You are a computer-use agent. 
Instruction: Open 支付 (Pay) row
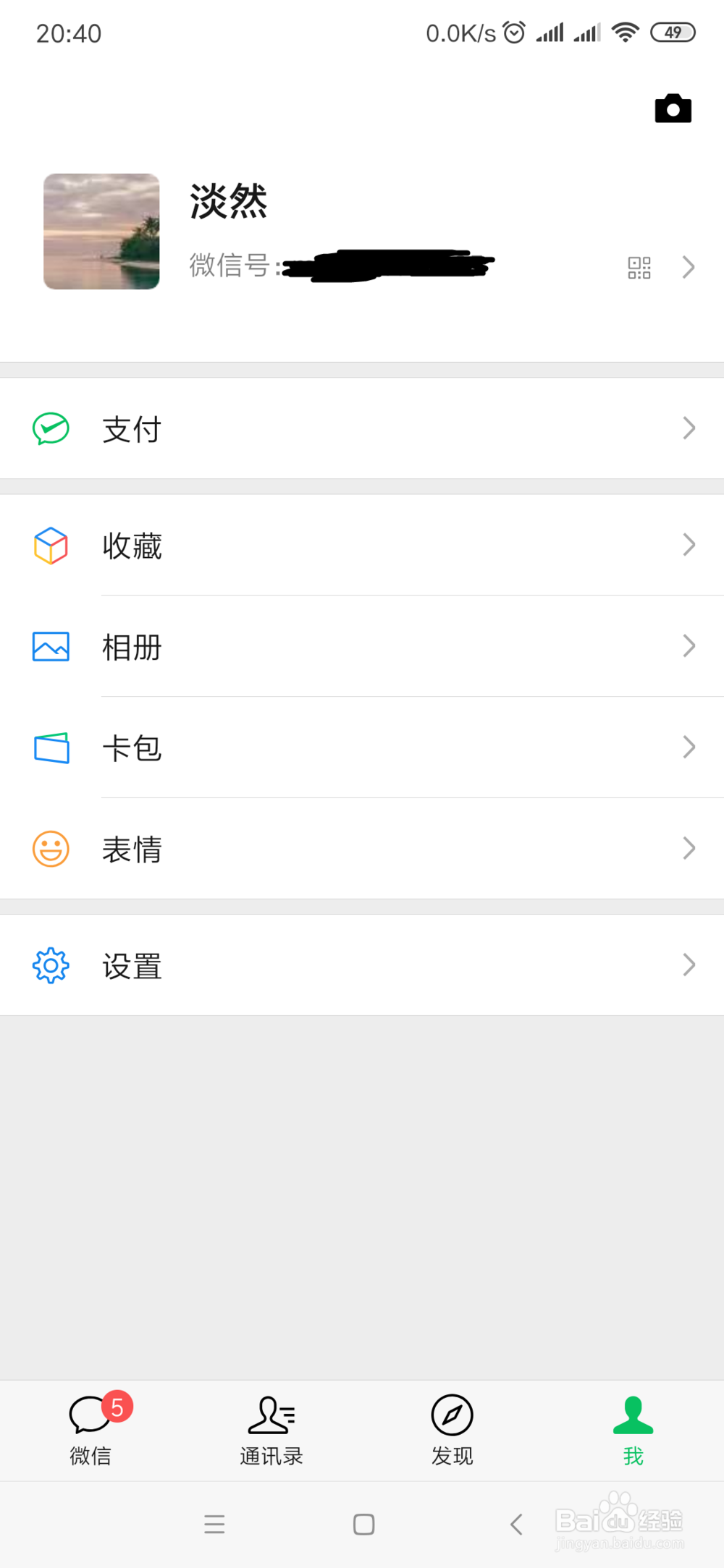tap(362, 428)
